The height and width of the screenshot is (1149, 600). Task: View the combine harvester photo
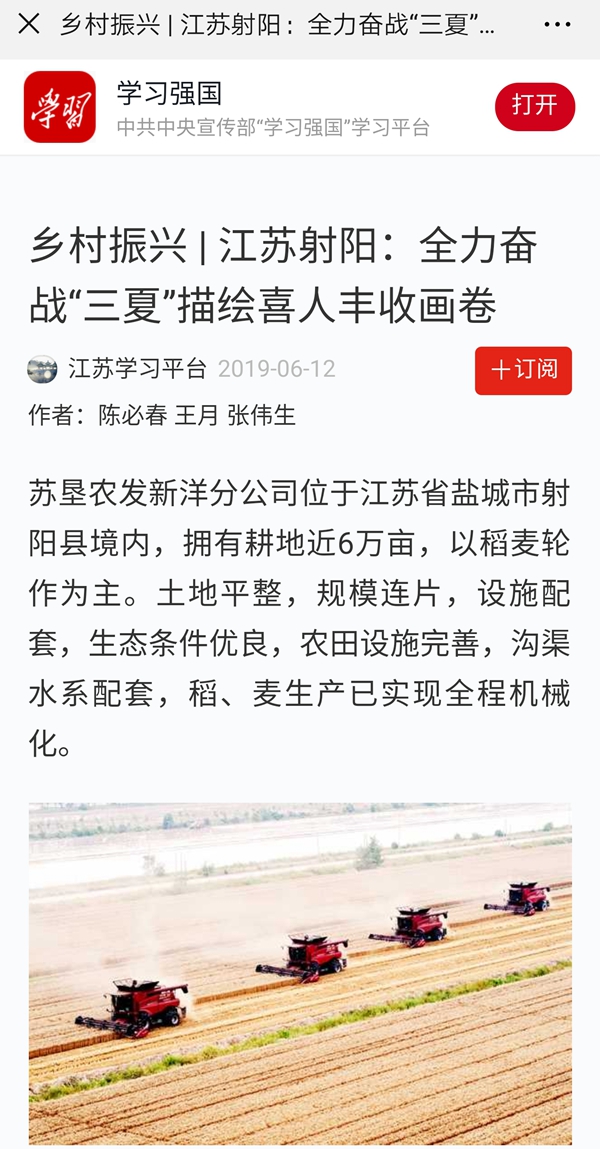coord(300,973)
